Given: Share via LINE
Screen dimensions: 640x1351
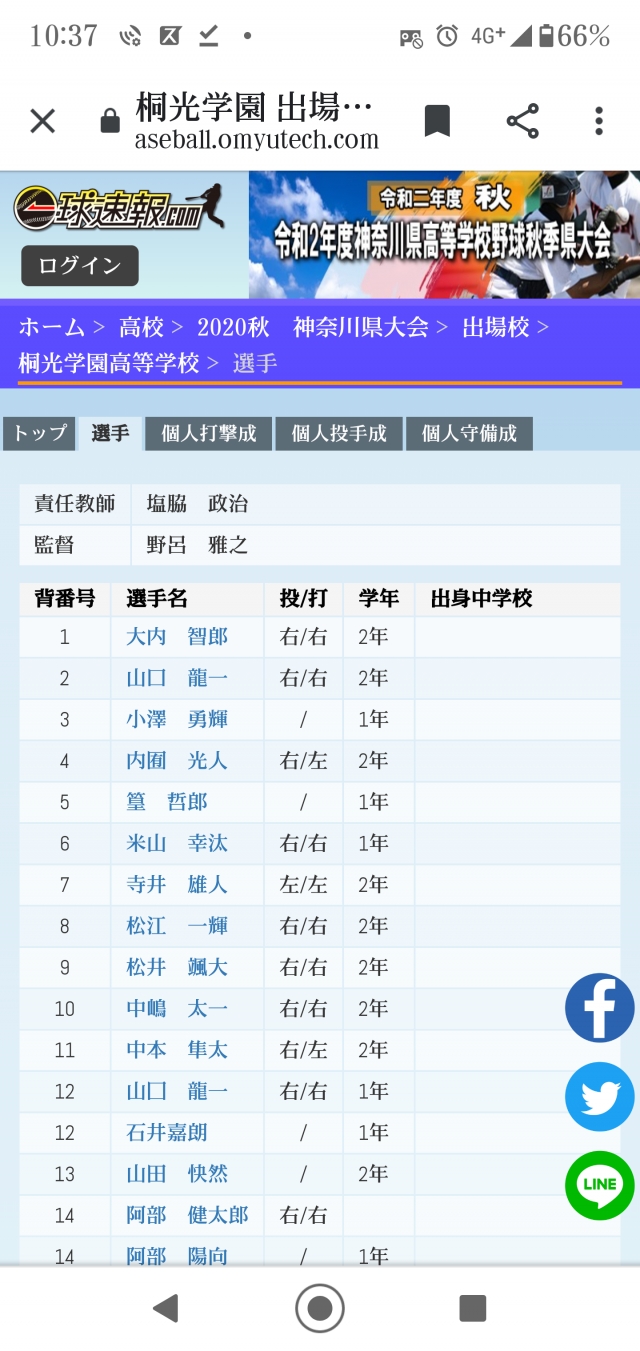Looking at the screenshot, I should (x=600, y=1186).
